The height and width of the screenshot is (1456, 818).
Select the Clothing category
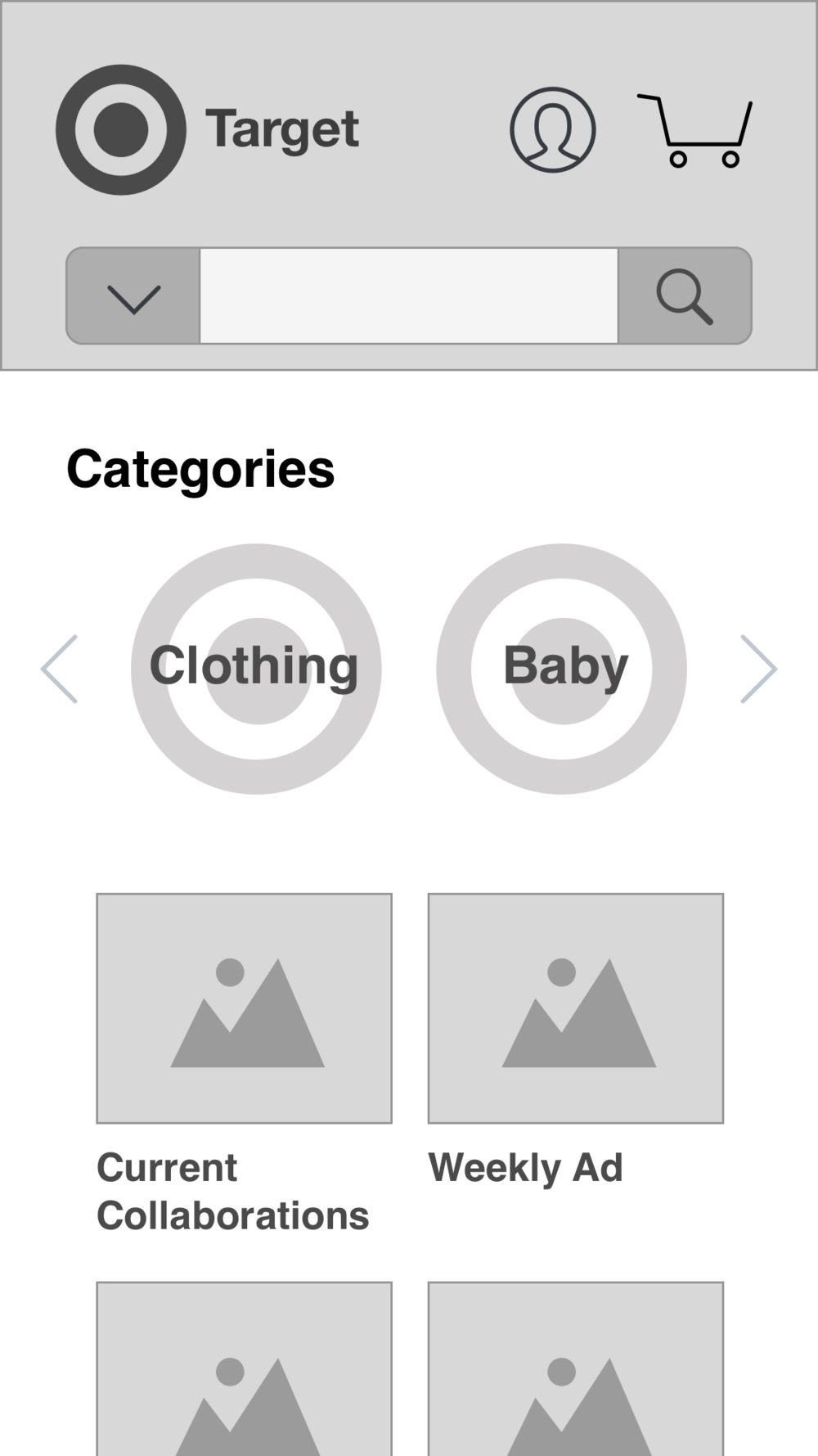click(256, 669)
